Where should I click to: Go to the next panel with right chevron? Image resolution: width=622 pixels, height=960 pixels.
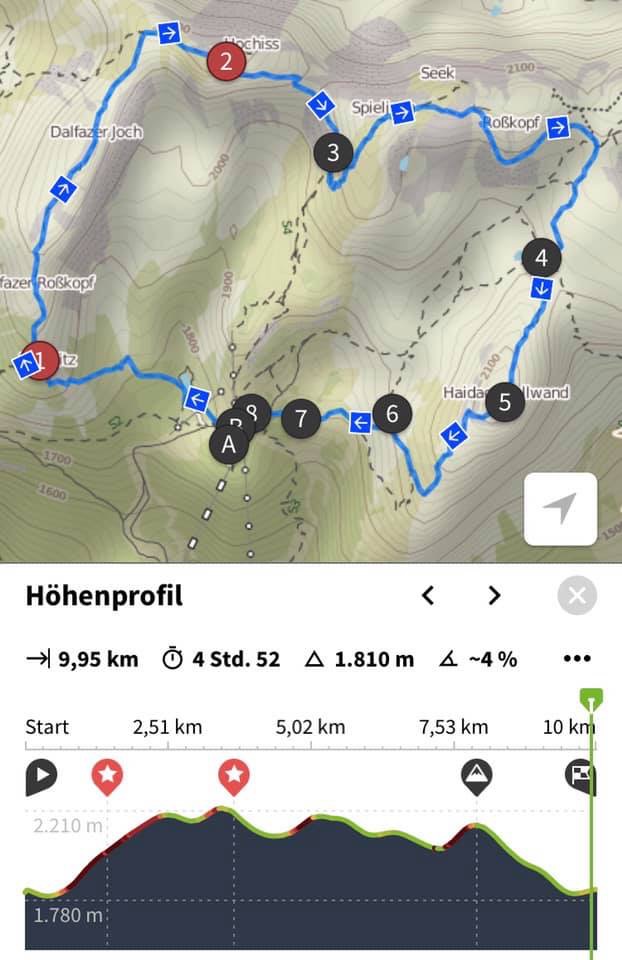pos(494,596)
